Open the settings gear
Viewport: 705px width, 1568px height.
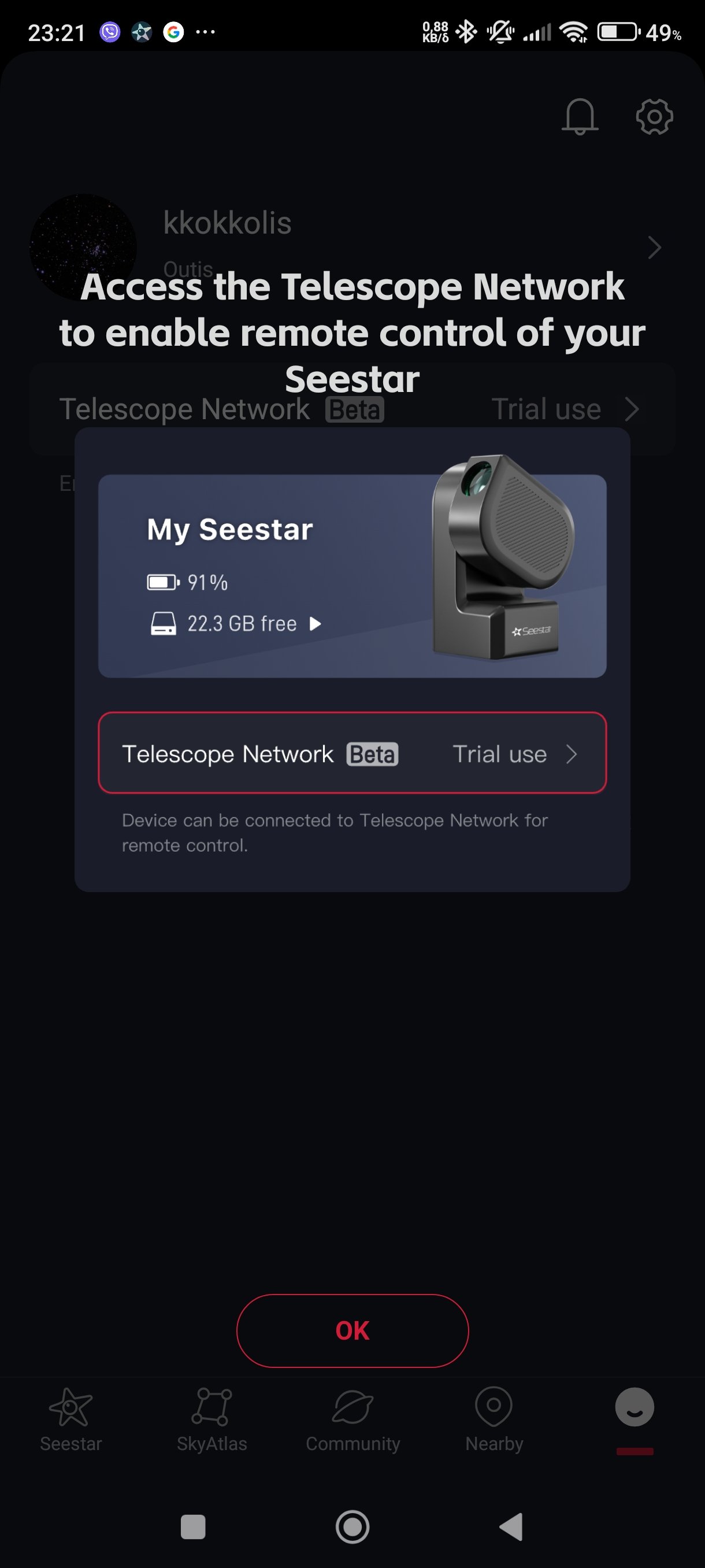click(654, 116)
